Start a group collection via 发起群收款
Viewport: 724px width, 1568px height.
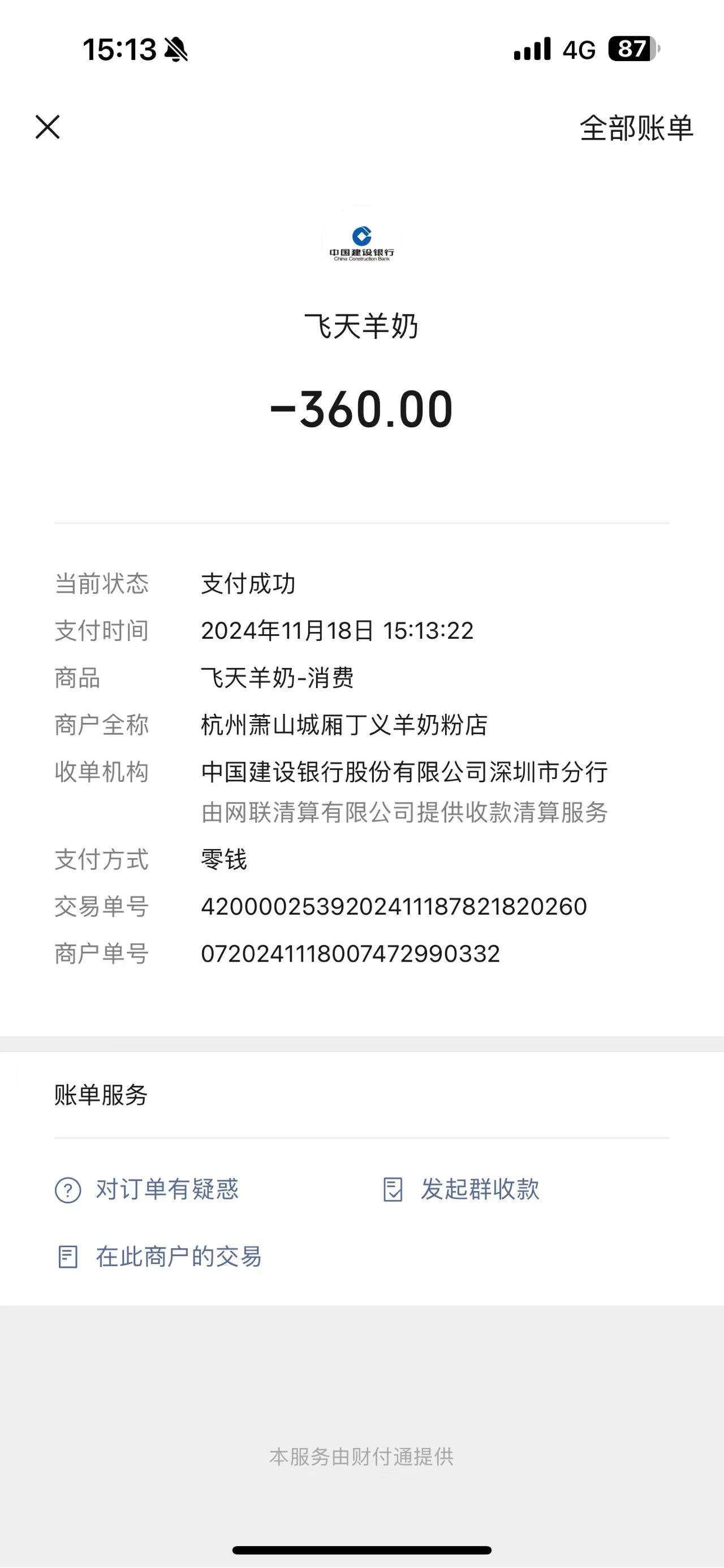click(x=461, y=1189)
